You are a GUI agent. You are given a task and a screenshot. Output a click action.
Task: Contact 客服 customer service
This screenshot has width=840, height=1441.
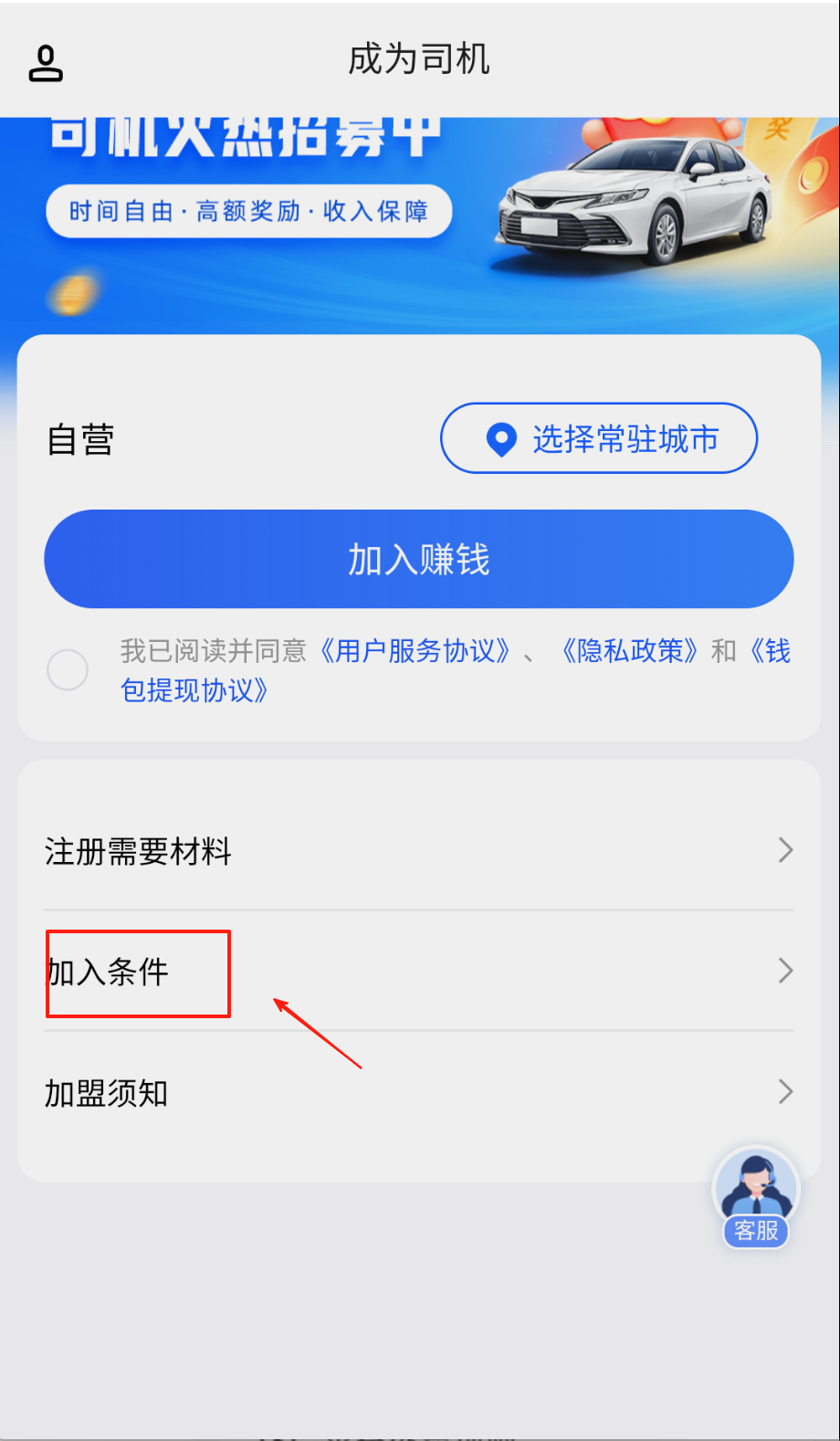point(756,1196)
